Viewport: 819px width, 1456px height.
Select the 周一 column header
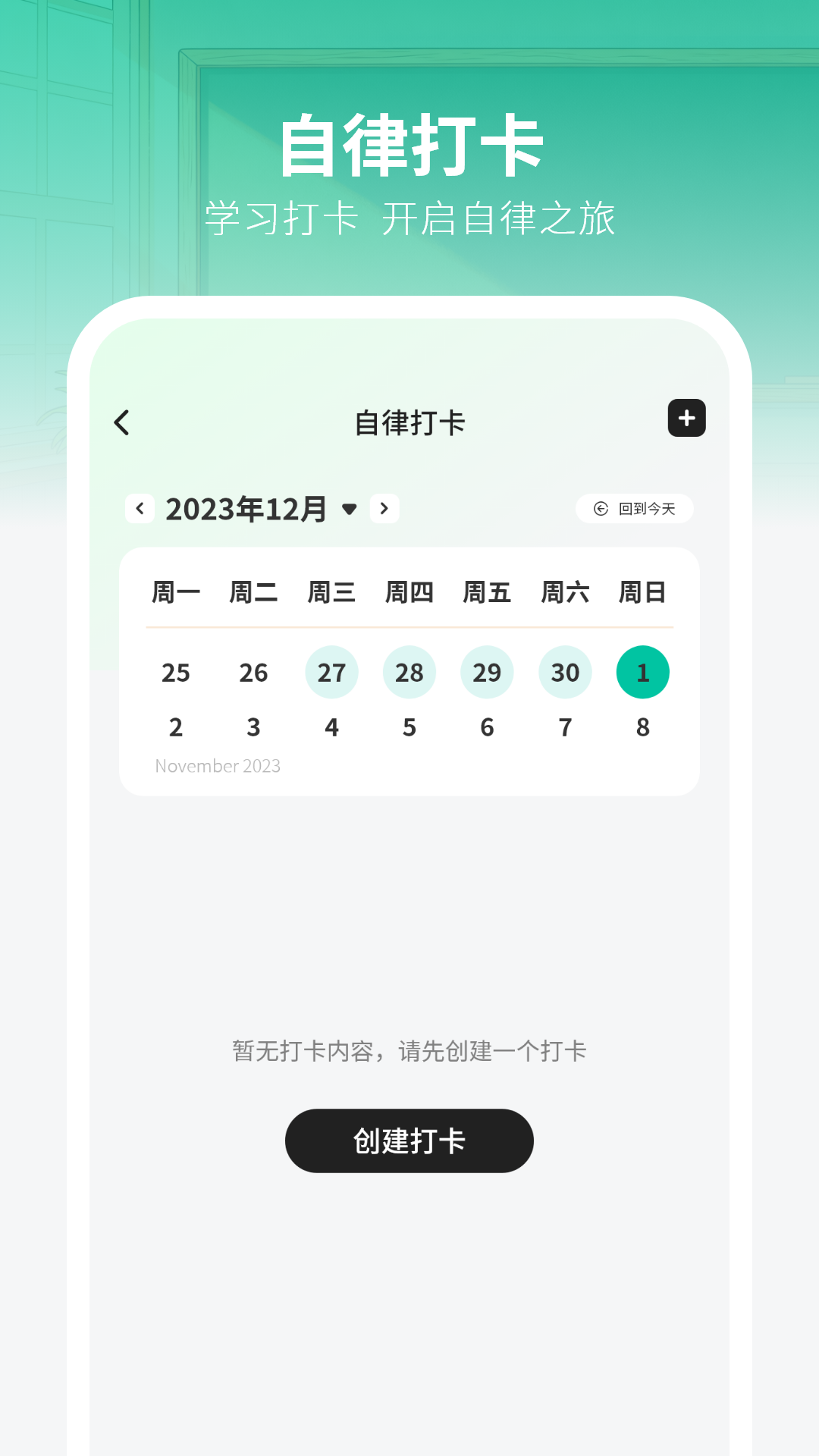tap(176, 592)
